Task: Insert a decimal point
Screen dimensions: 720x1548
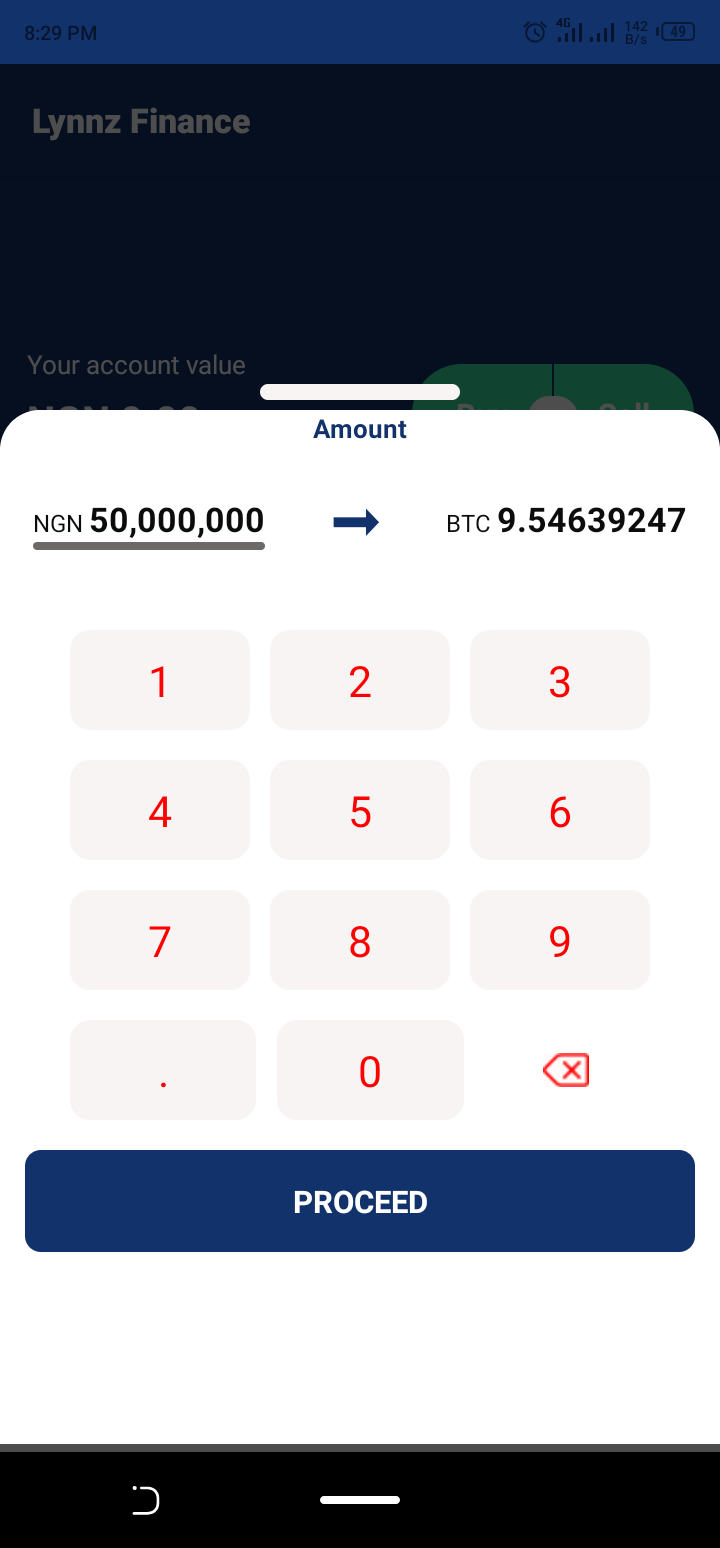Action: [x=163, y=1070]
